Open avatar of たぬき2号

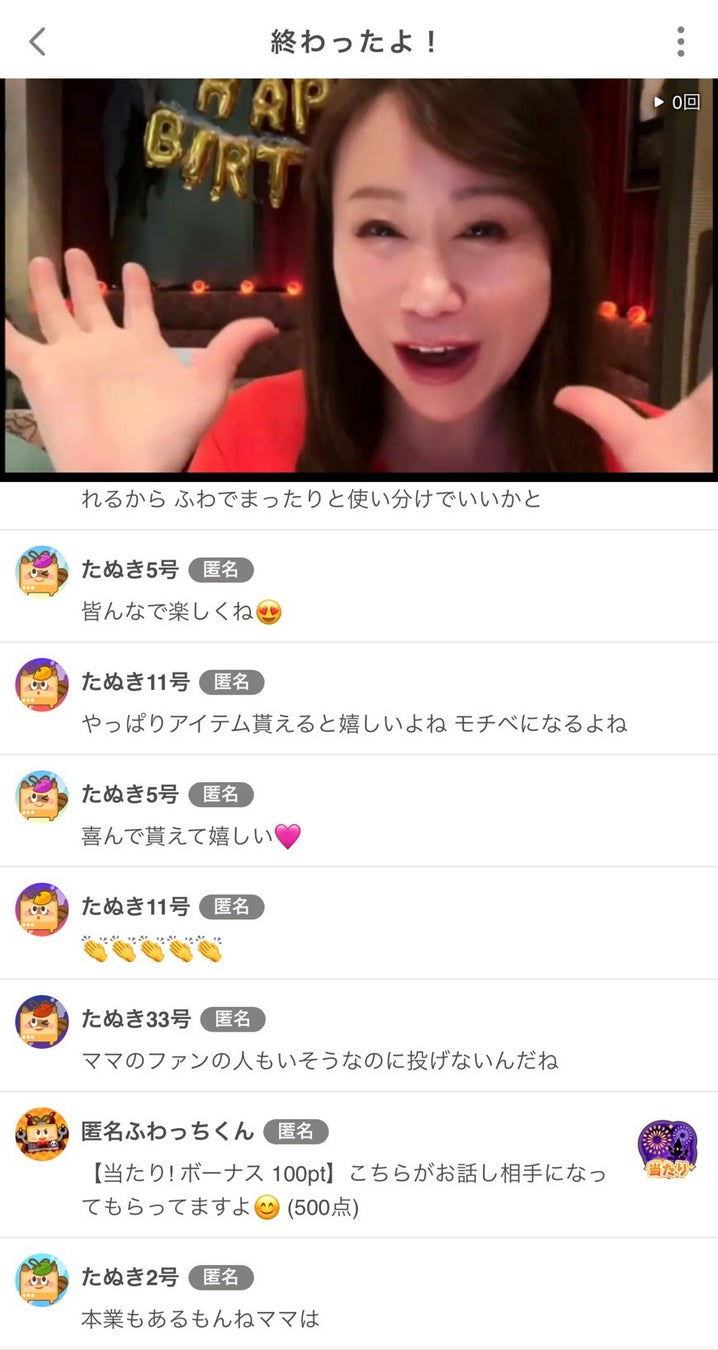point(42,1279)
